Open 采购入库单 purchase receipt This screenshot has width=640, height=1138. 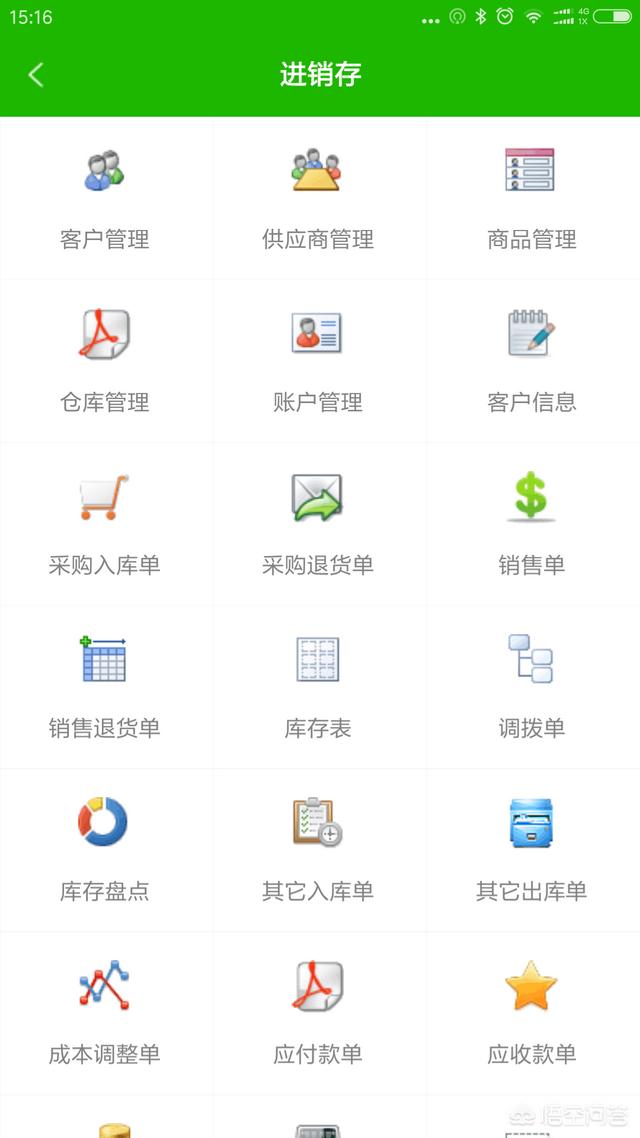(106, 524)
